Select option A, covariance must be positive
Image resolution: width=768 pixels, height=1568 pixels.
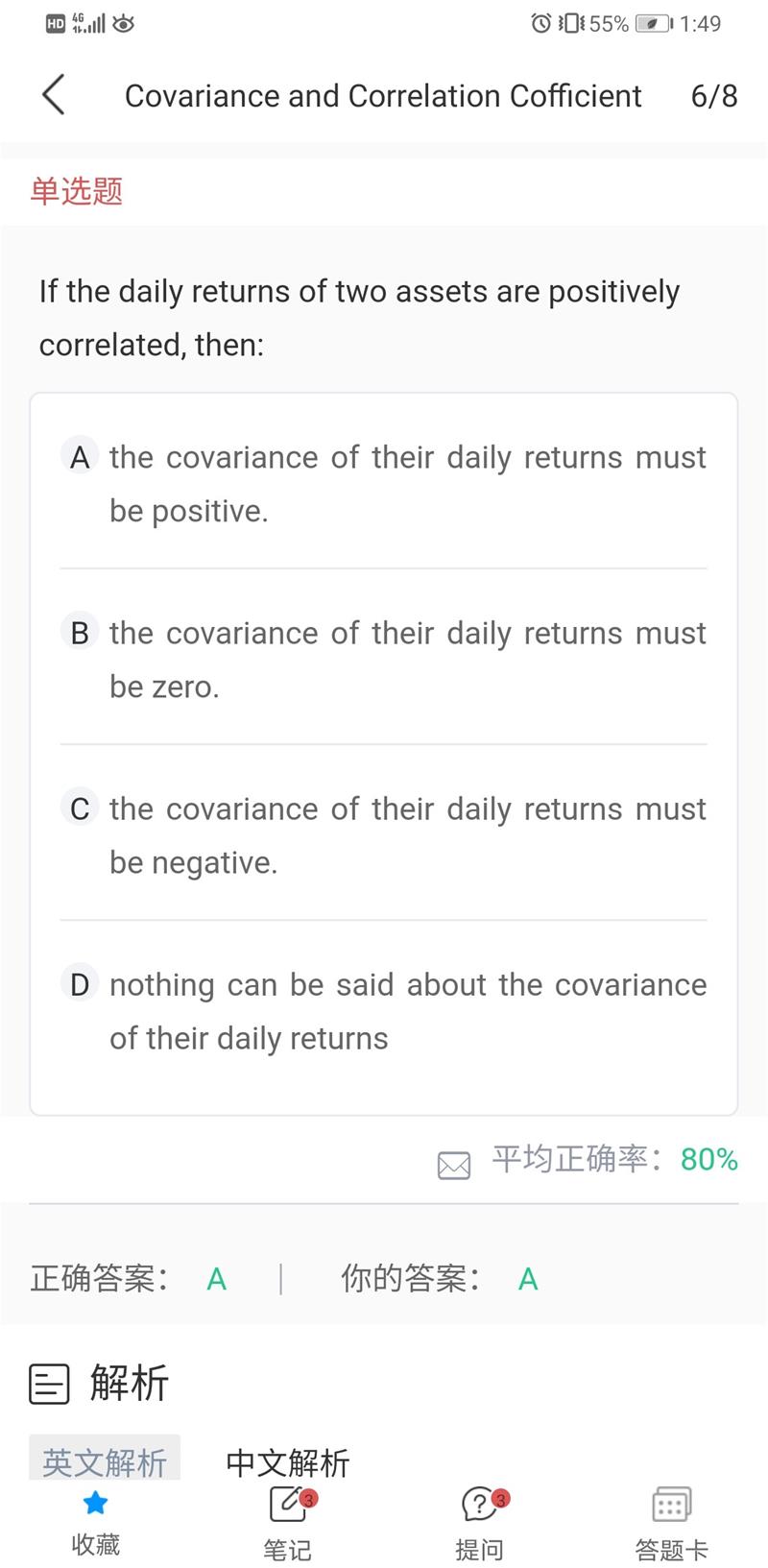click(x=384, y=483)
